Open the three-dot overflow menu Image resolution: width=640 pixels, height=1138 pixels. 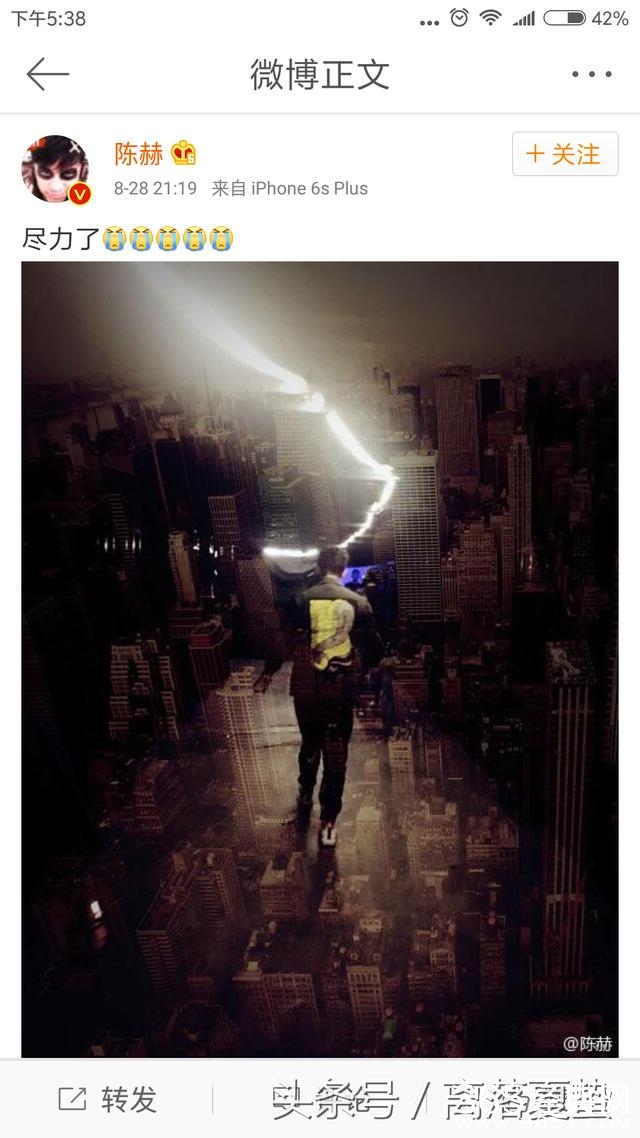point(591,74)
